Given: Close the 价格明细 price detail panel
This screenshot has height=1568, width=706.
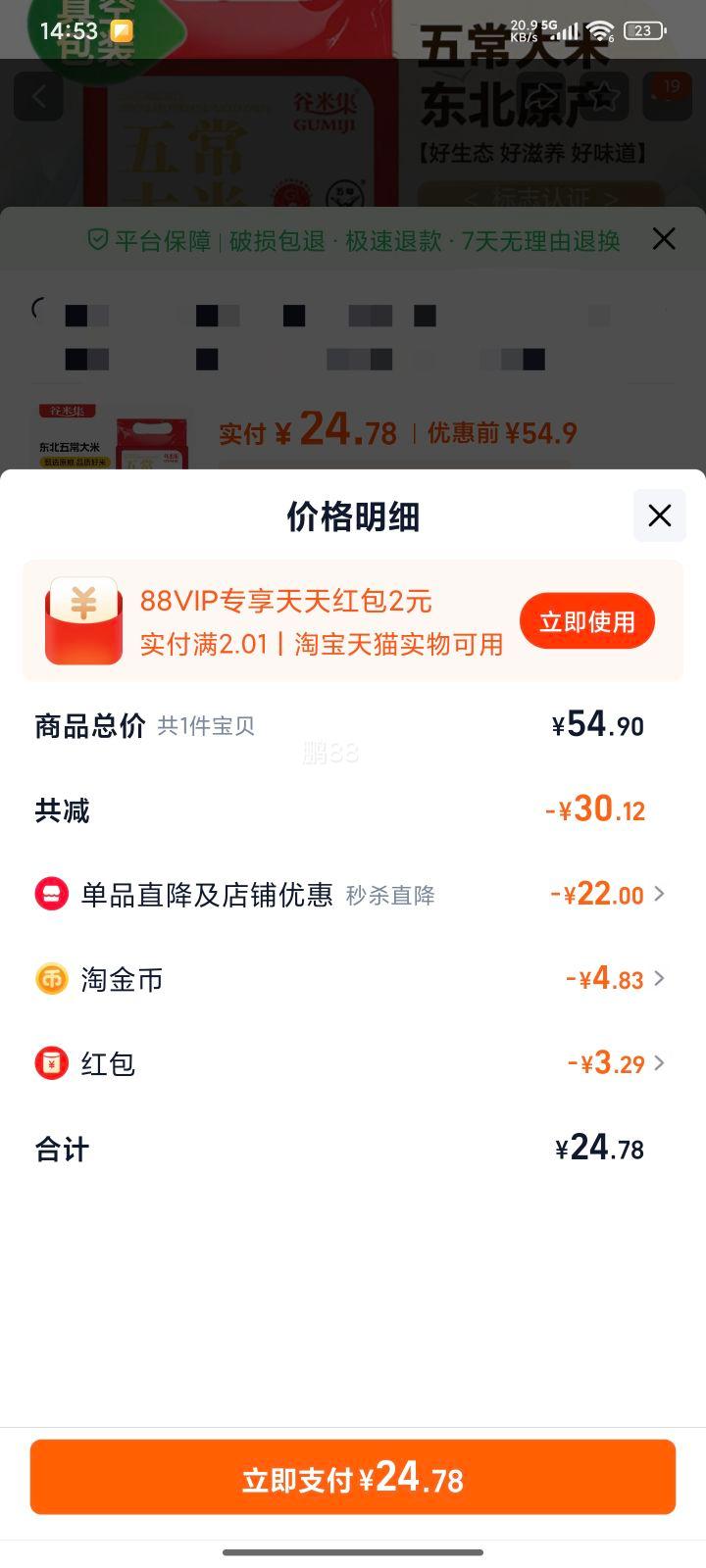Looking at the screenshot, I should click(659, 515).
